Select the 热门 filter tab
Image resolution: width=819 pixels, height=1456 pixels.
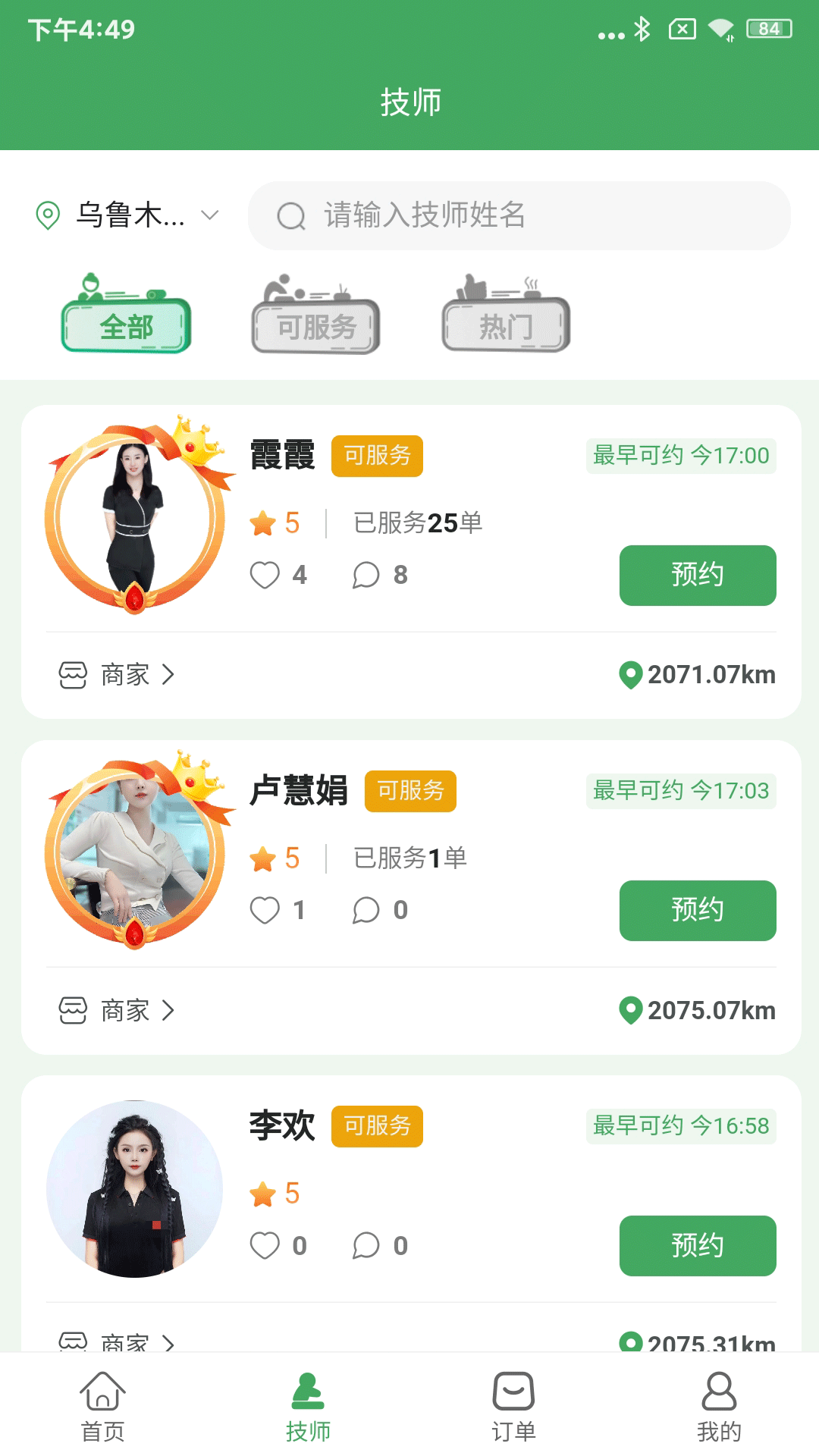[504, 326]
